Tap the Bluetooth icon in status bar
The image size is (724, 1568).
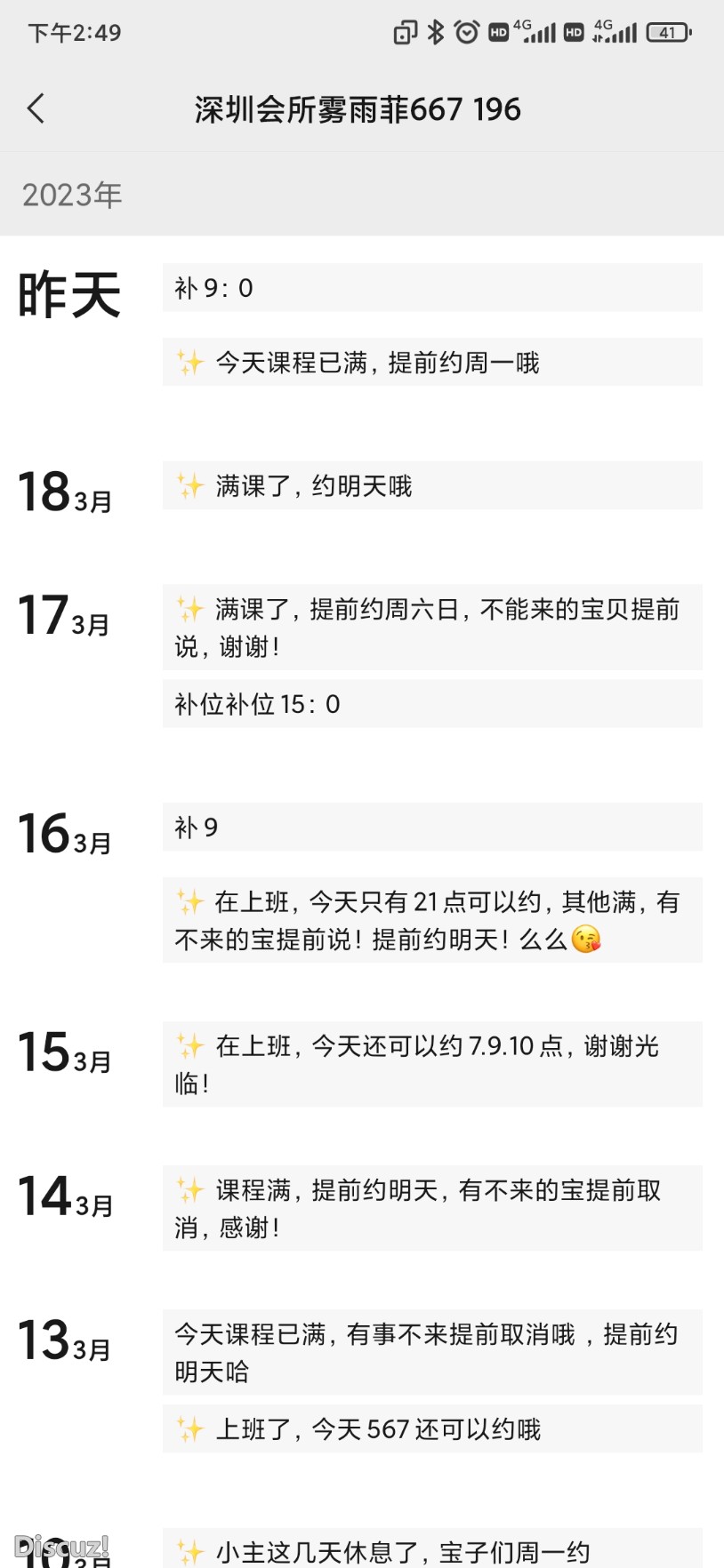(435, 32)
